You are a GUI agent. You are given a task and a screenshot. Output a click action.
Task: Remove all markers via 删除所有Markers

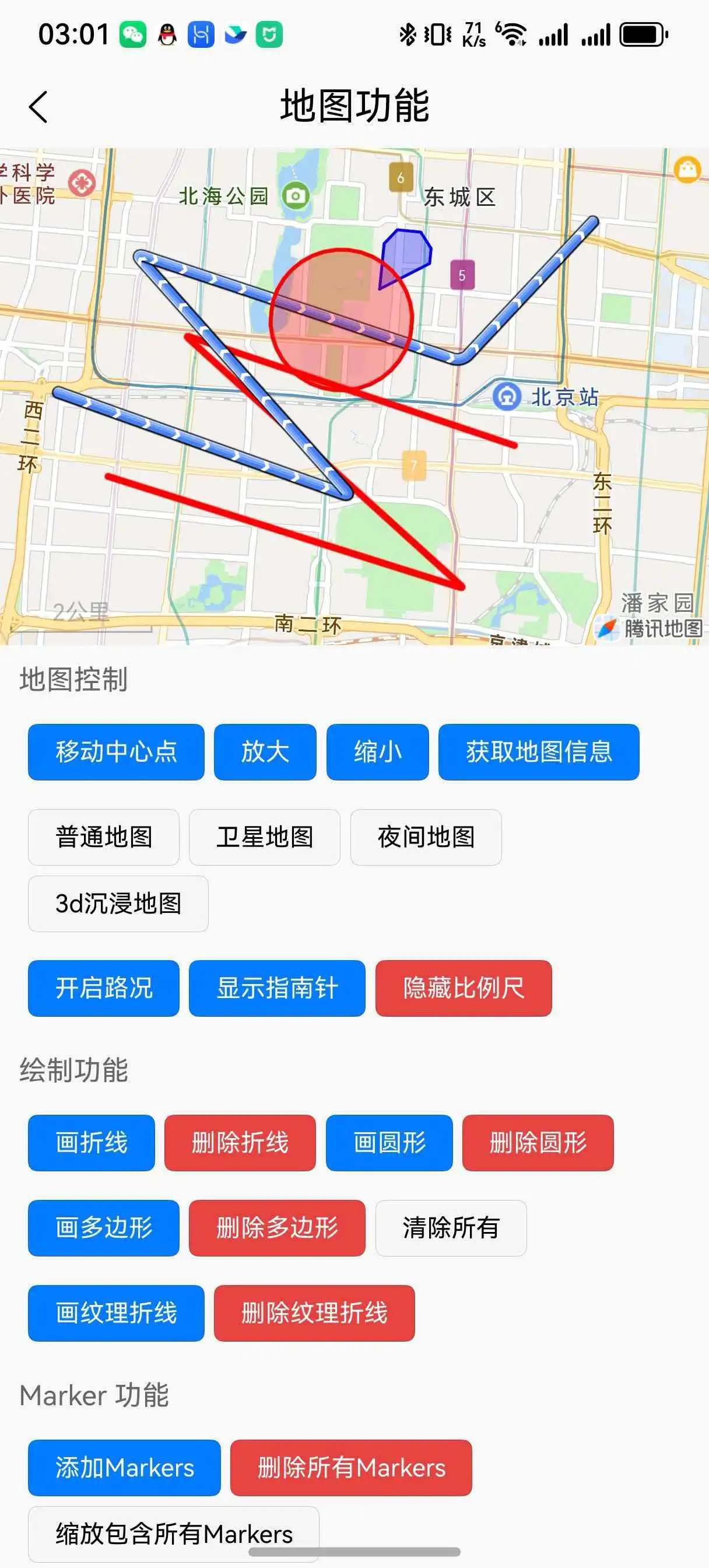click(351, 1468)
